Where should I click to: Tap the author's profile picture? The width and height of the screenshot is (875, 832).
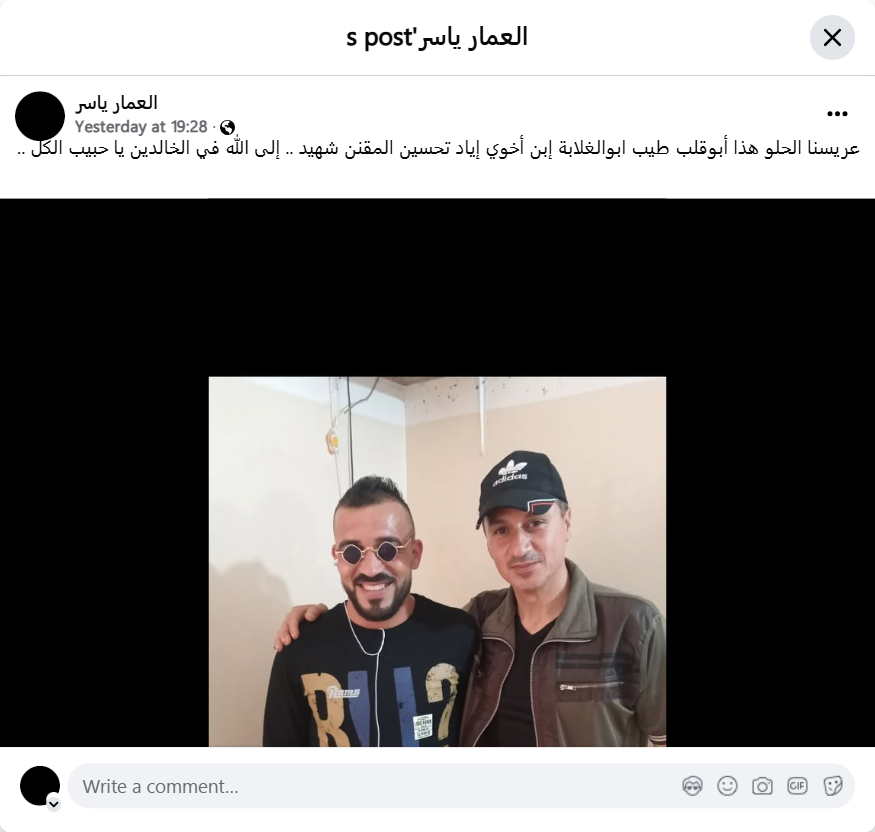pyautogui.click(x=40, y=116)
